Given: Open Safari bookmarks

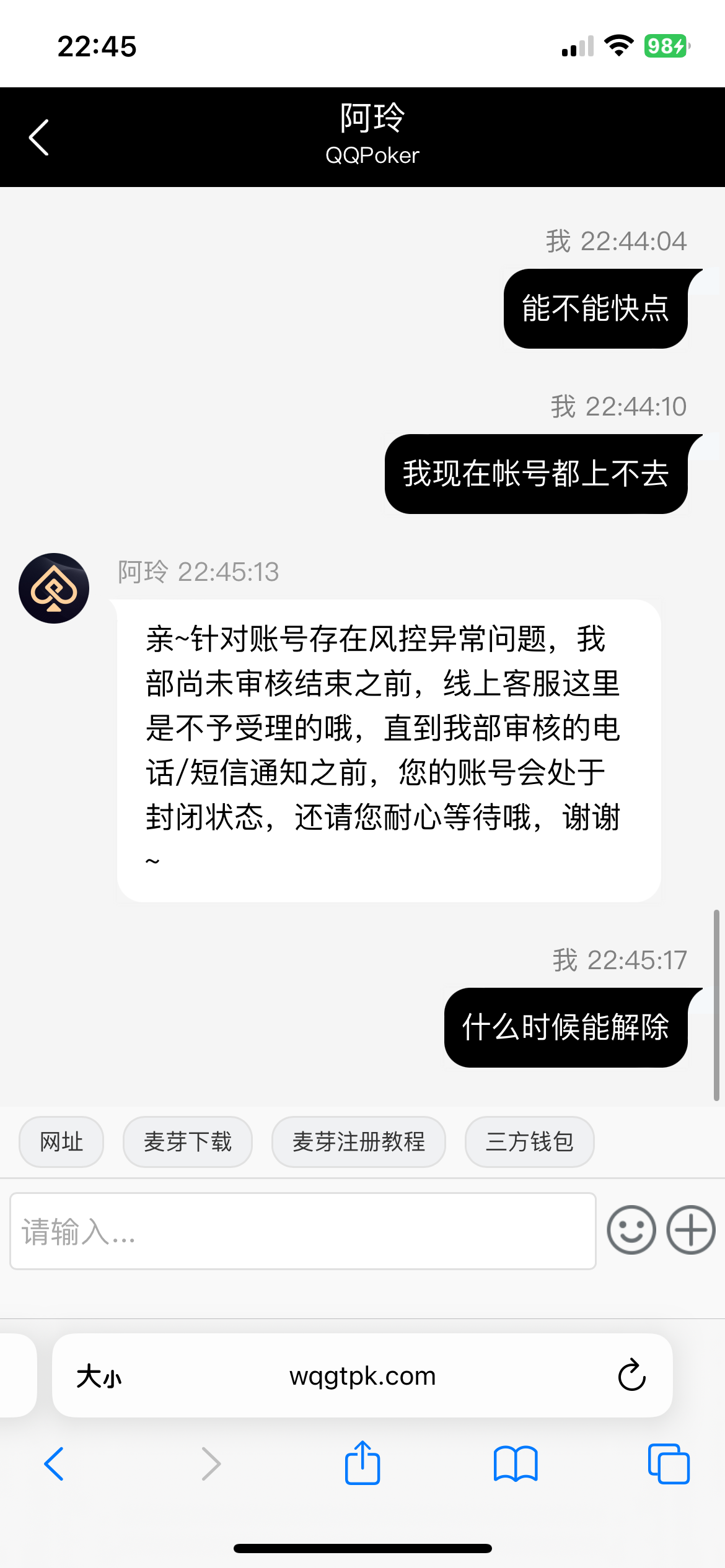Looking at the screenshot, I should (516, 1463).
